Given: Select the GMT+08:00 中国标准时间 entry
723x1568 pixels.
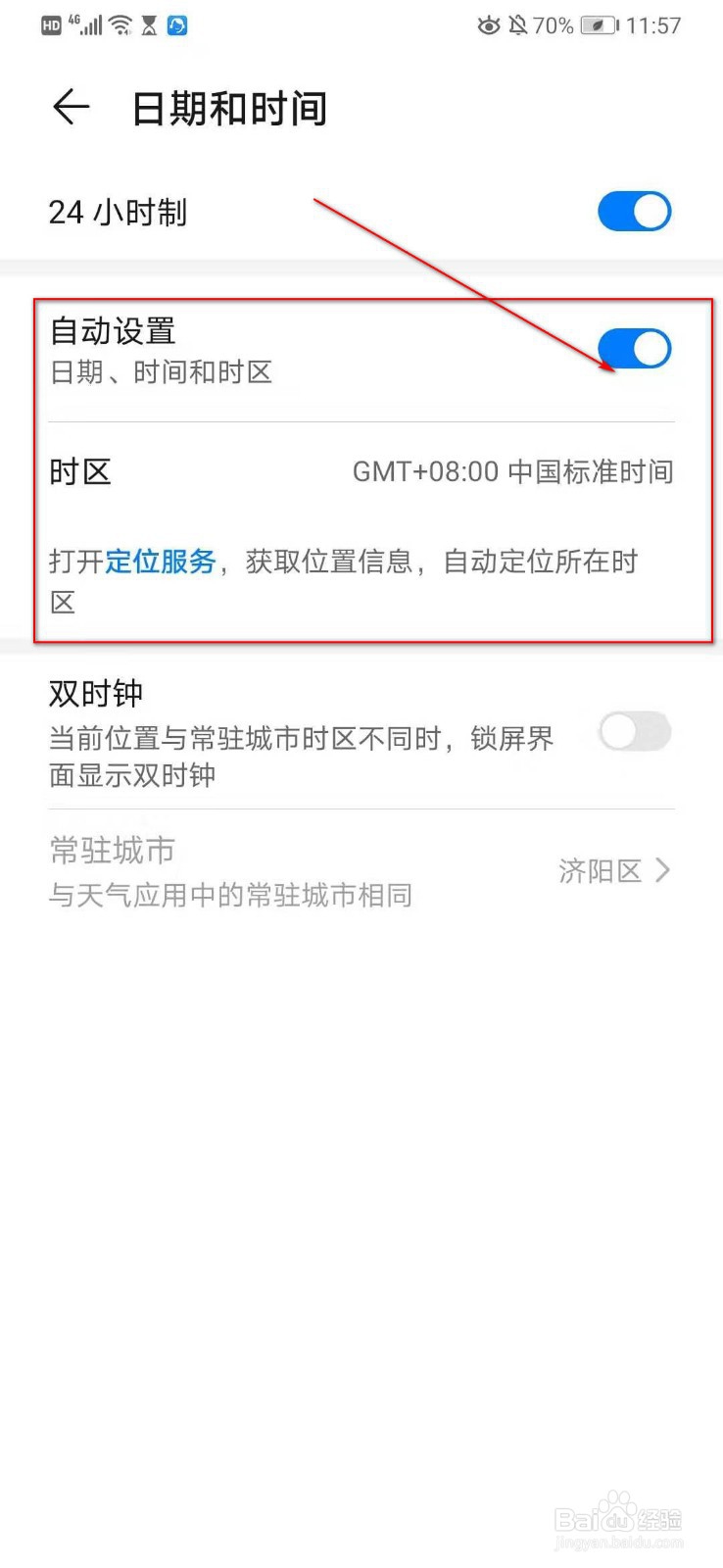Looking at the screenshot, I should point(512,471).
